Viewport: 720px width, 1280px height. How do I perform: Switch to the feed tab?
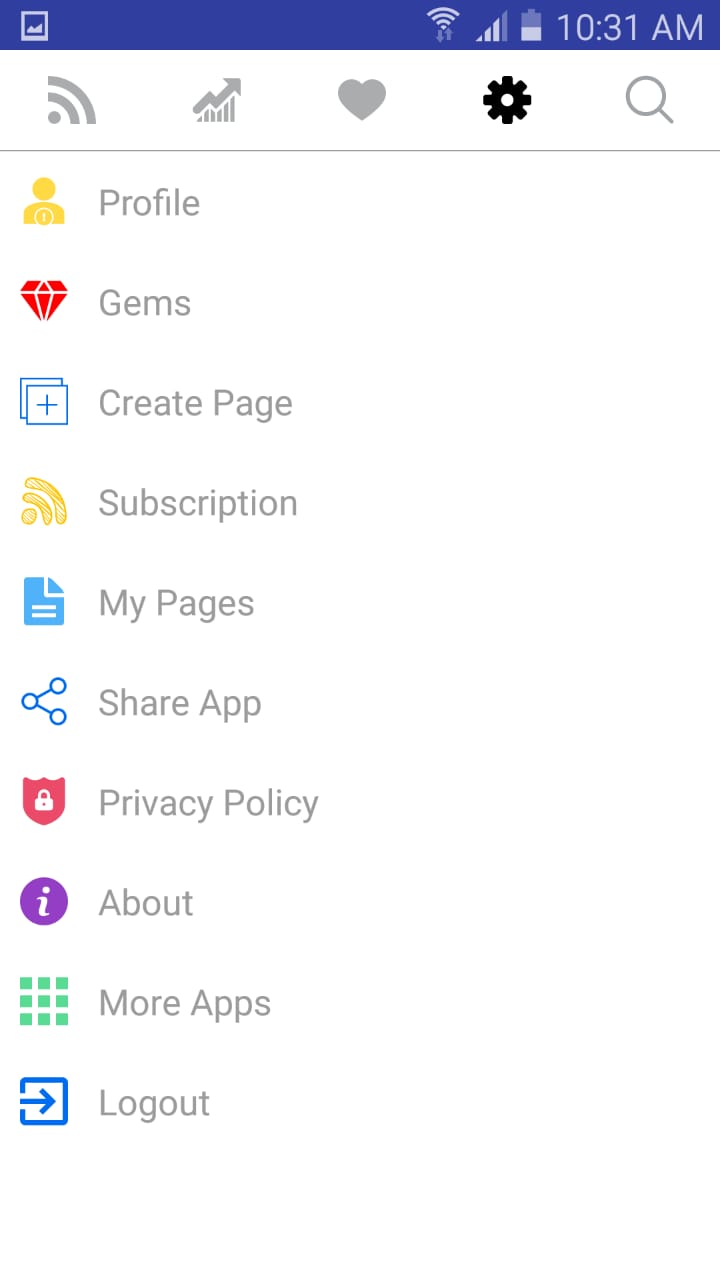click(x=72, y=101)
